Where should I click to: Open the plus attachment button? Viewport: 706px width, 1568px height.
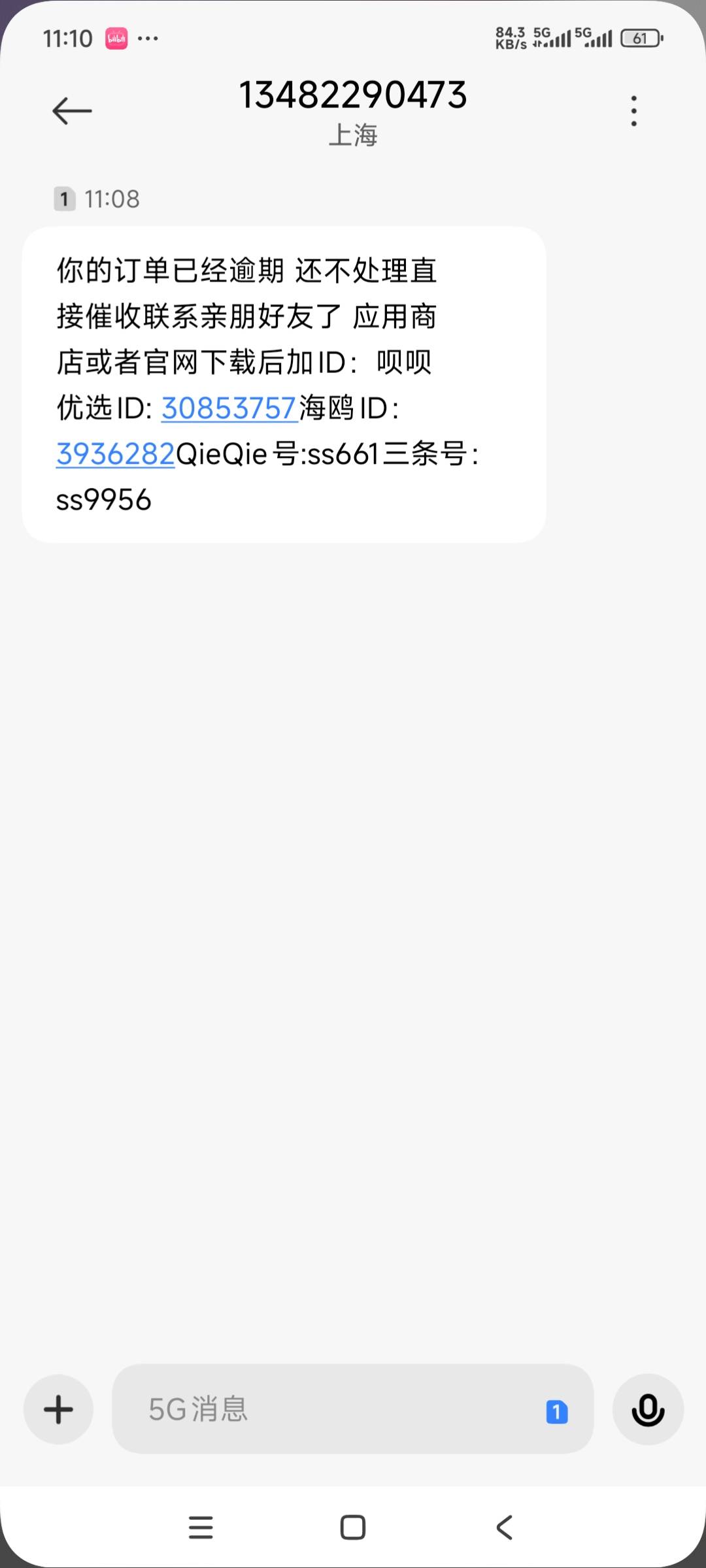58,1409
